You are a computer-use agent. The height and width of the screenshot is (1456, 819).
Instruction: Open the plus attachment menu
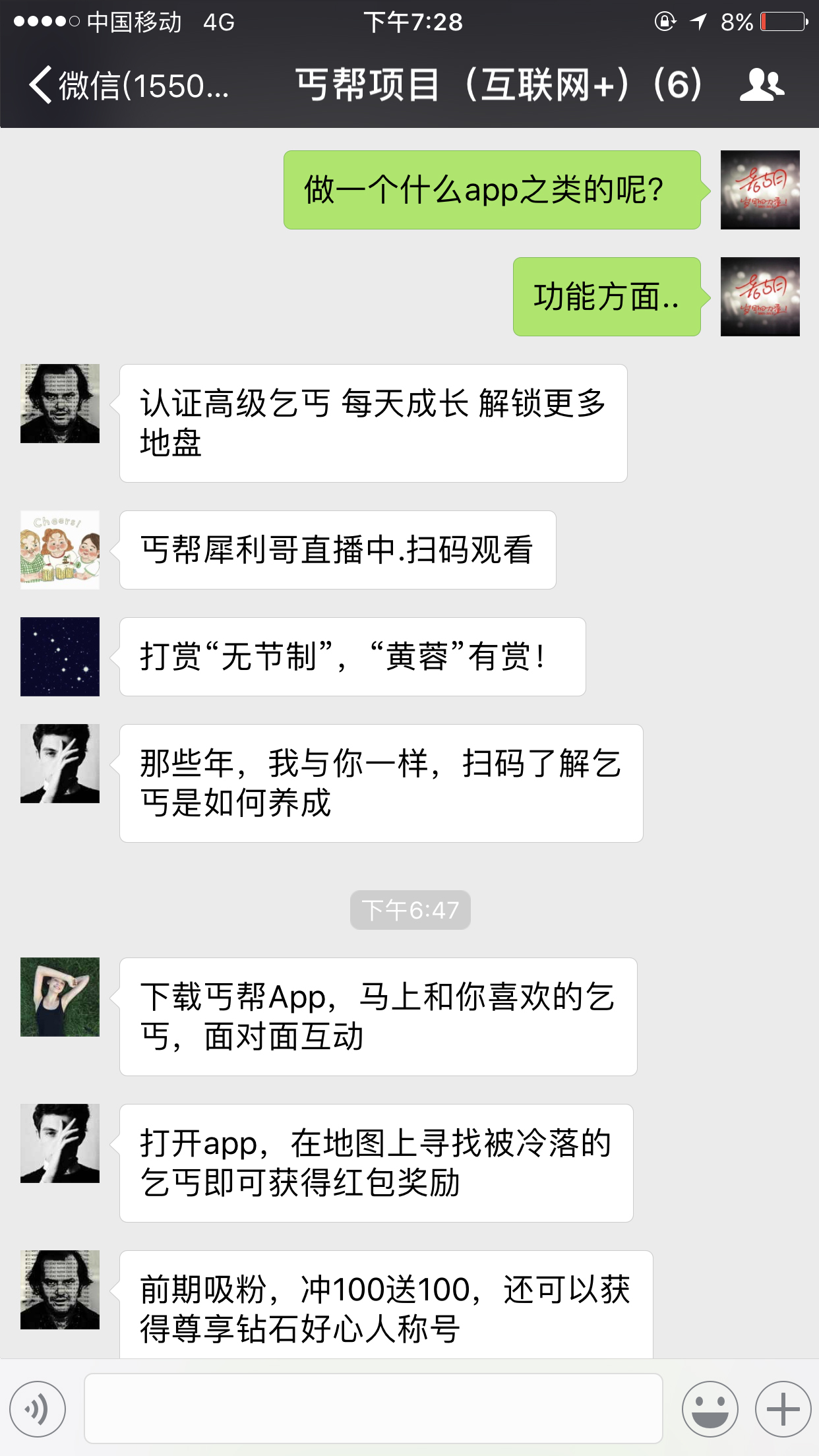(x=783, y=1409)
